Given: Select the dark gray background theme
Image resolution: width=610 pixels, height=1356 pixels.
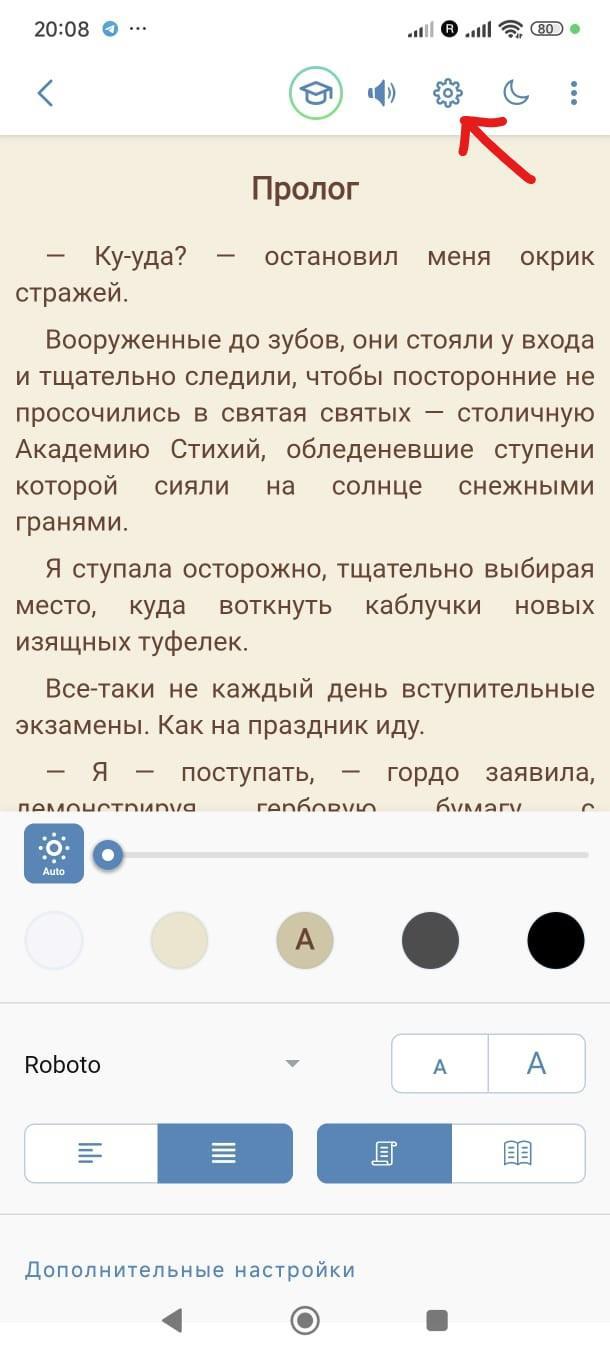Looking at the screenshot, I should click(x=430, y=940).
